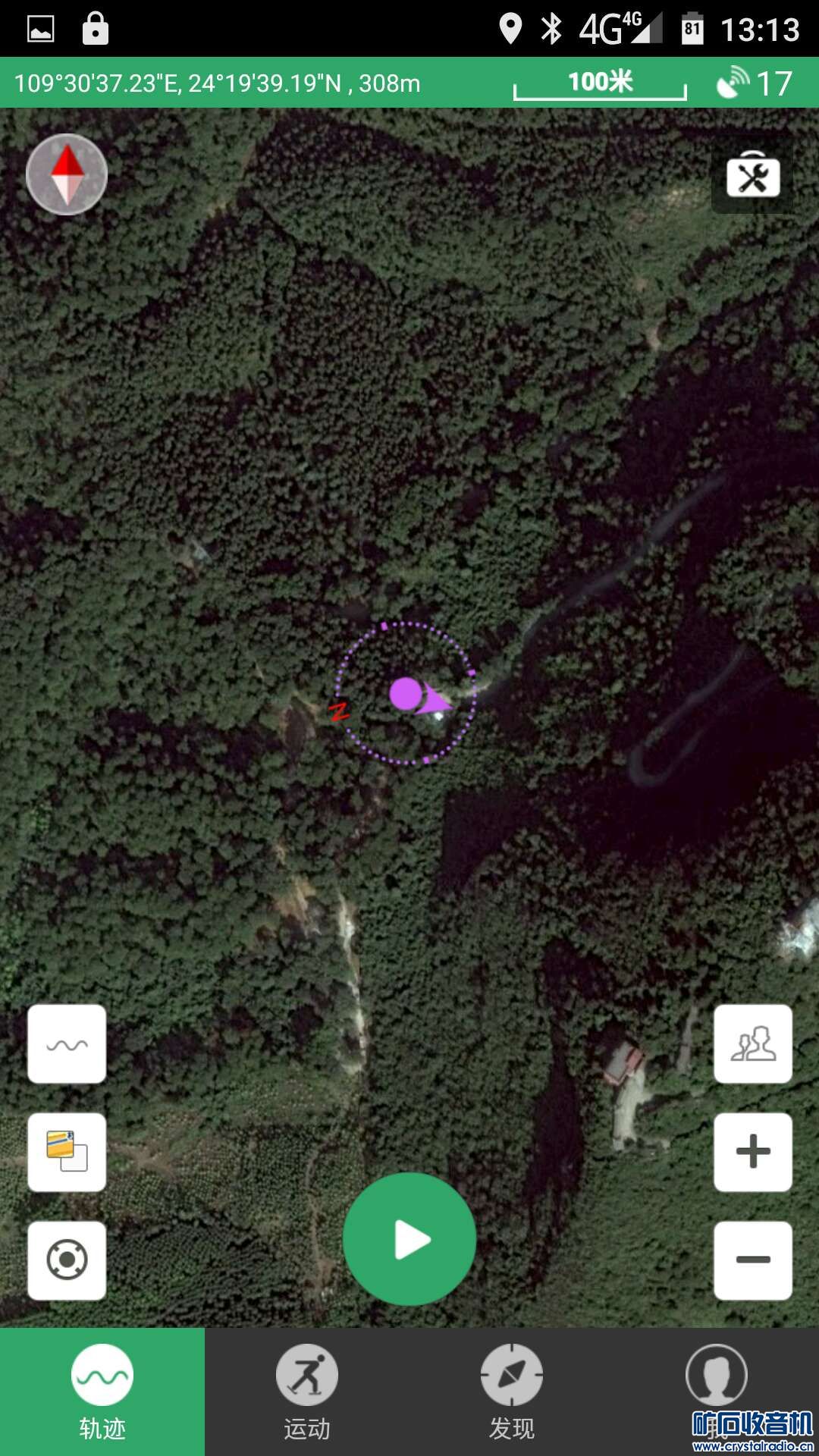Switch to the 发现 tab
This screenshot has height=1456, width=819.
(512, 1392)
